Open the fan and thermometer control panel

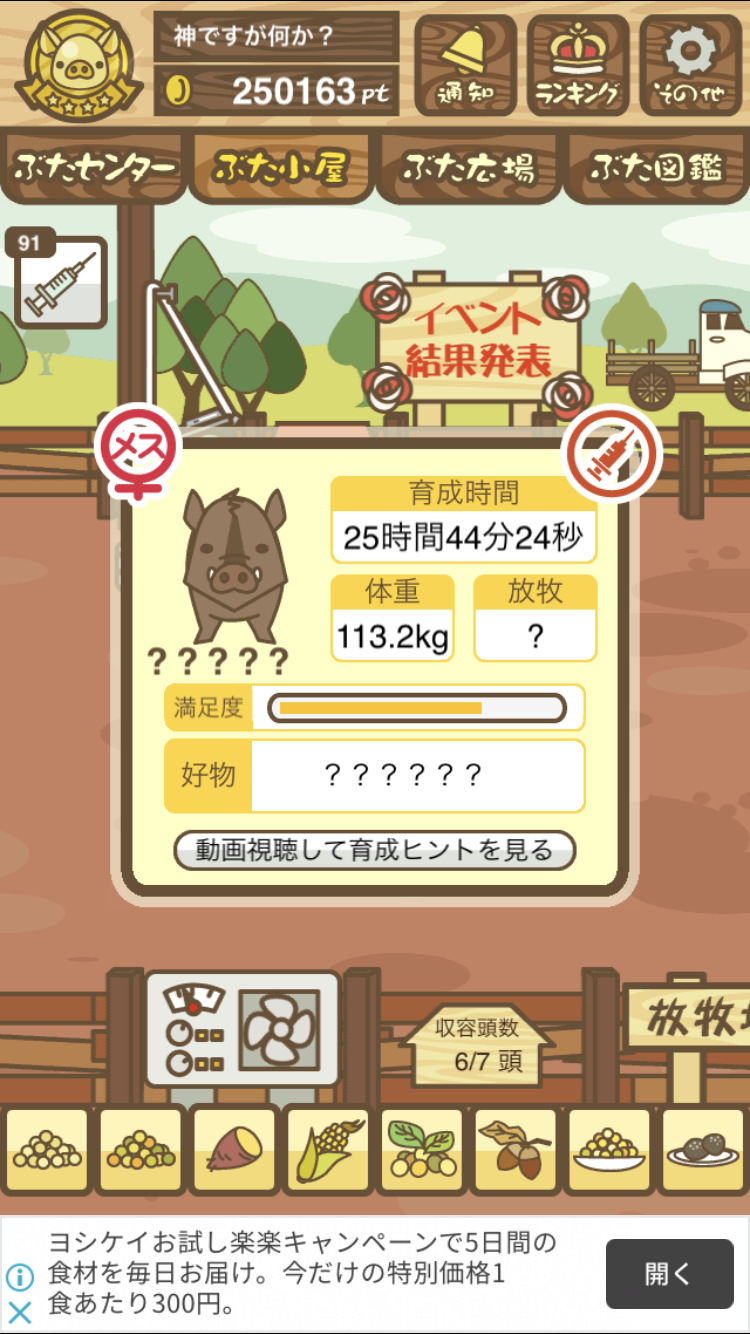243,1029
